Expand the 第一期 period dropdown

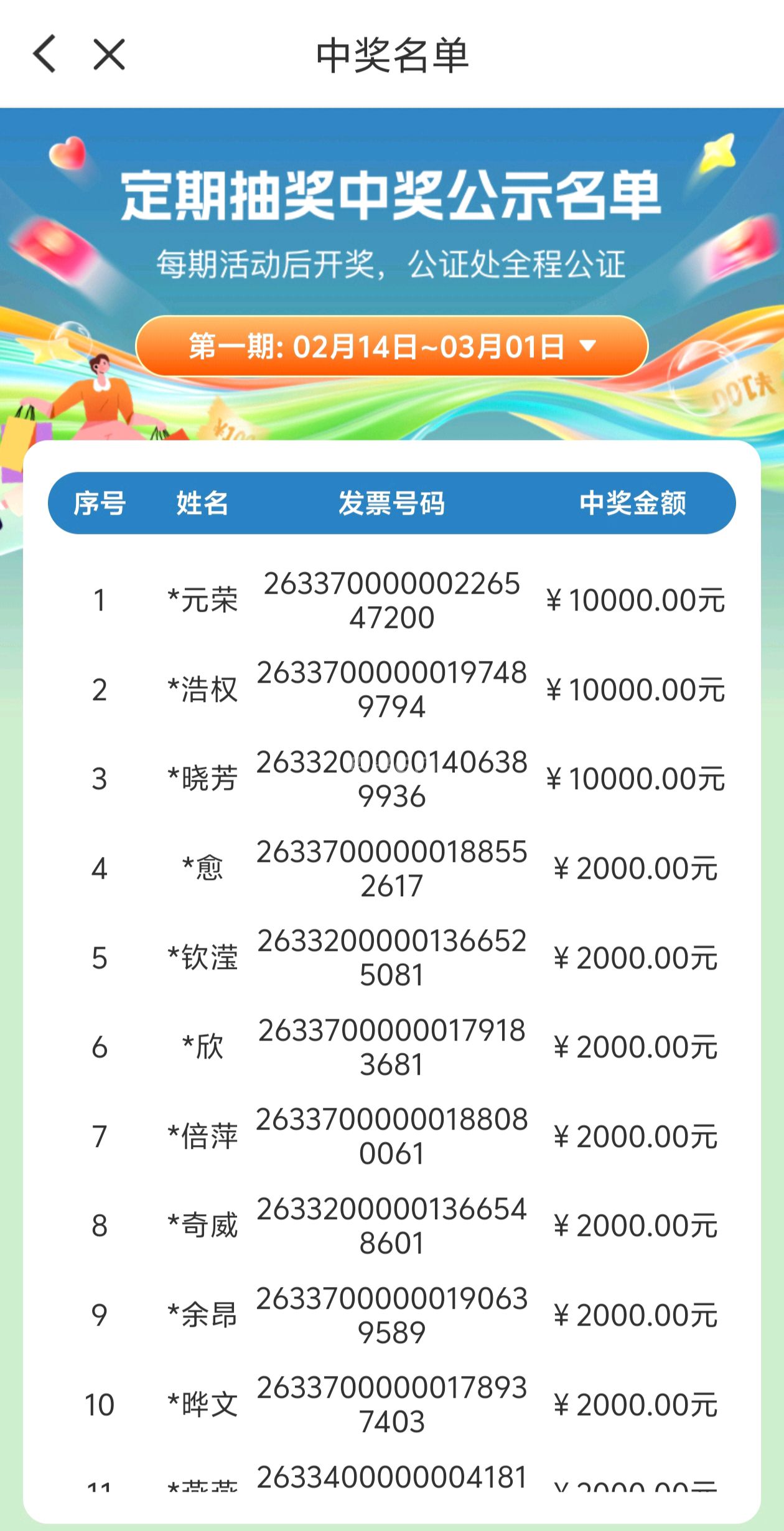(x=392, y=346)
